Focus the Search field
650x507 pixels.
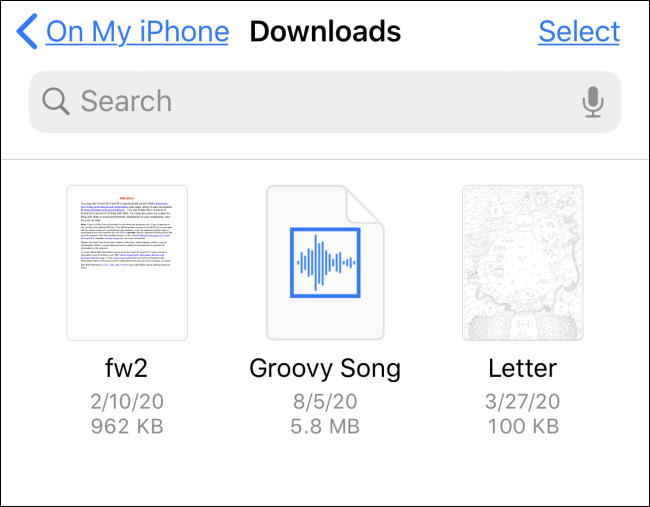click(300, 101)
